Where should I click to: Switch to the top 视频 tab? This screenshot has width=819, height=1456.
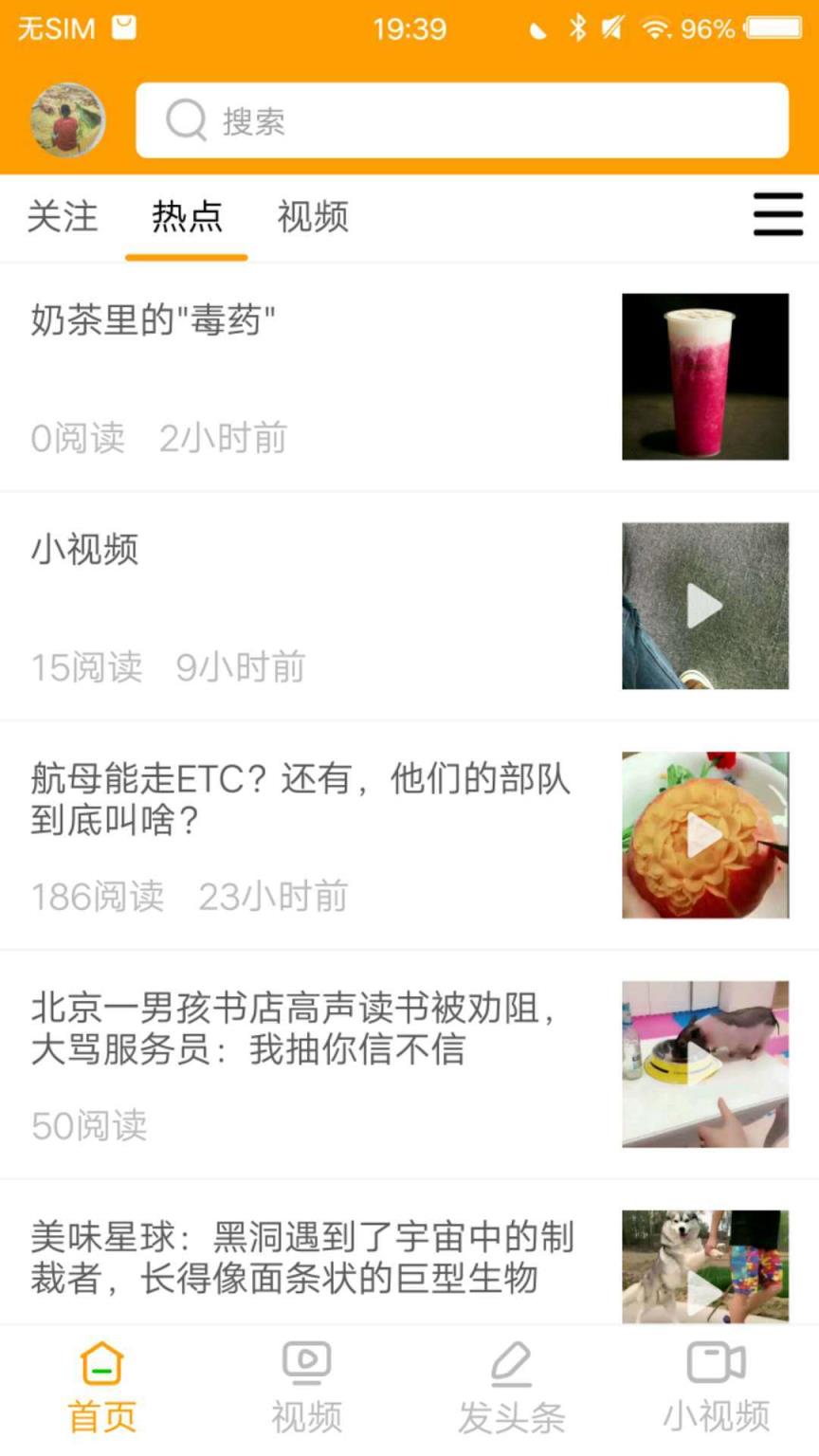[313, 217]
